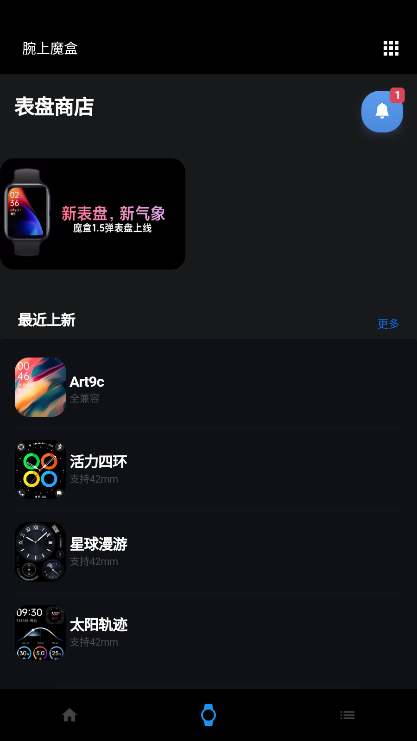Open the 新表盘, 新气象 banner

coord(92,214)
